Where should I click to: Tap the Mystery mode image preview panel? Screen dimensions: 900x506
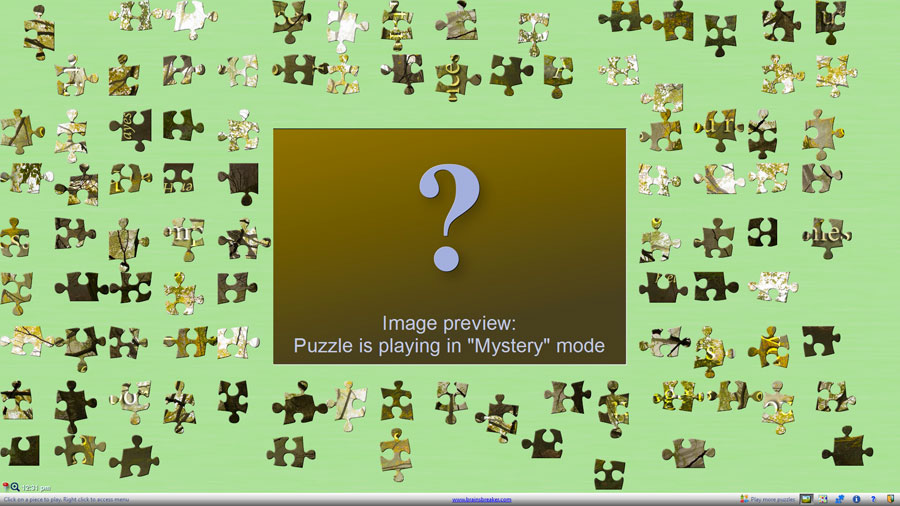click(x=449, y=246)
